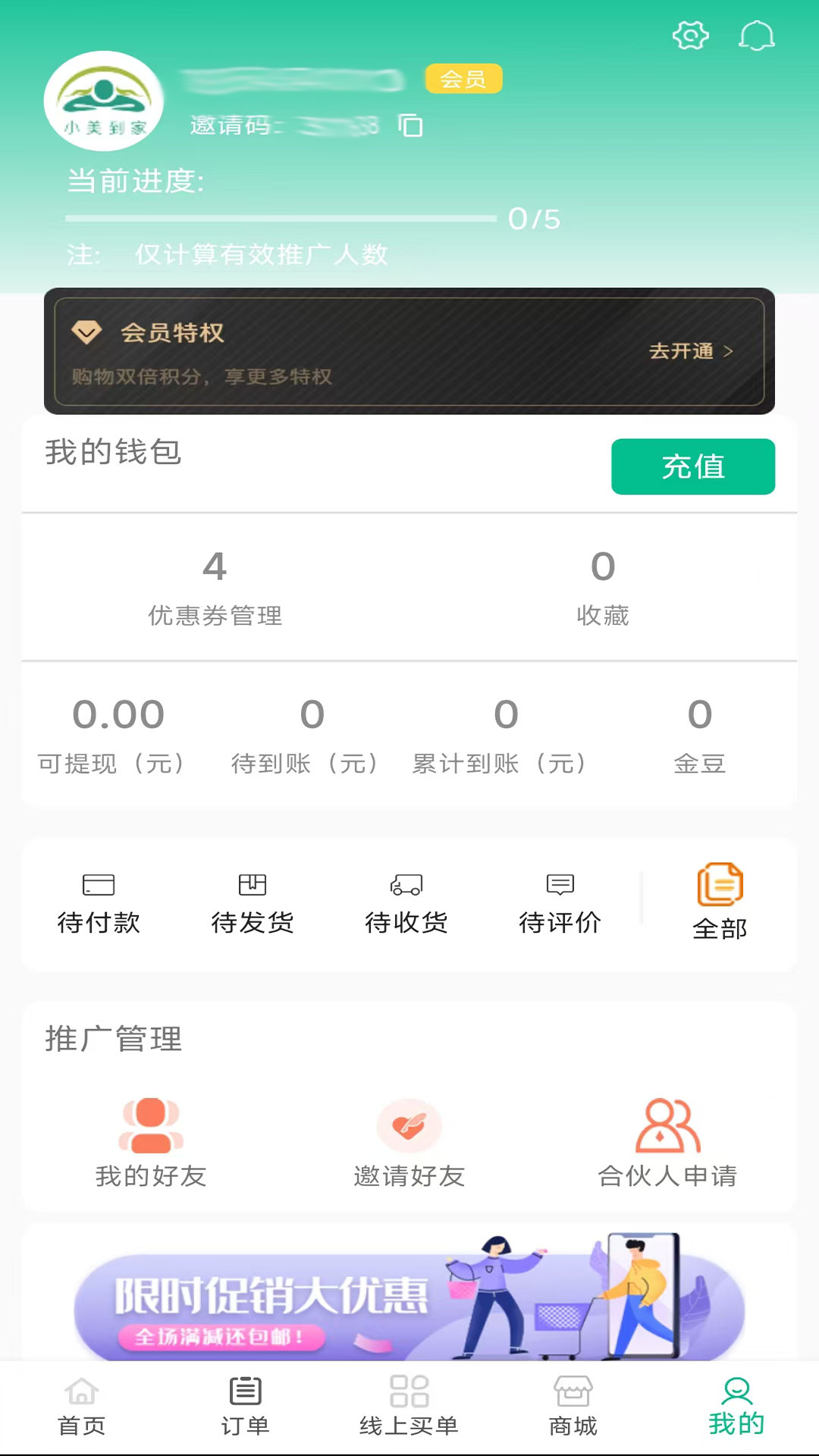Open 全部 all orders
The height and width of the screenshot is (1456, 819).
tap(720, 902)
